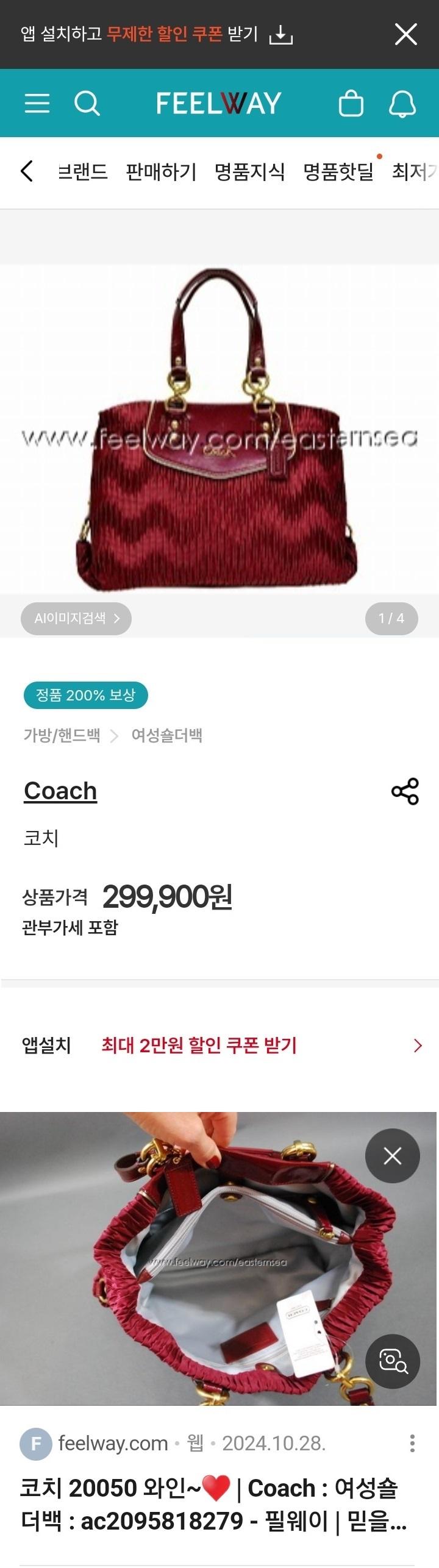The height and width of the screenshot is (1568, 439).
Task: Open the search magnifier
Action: pyautogui.click(x=87, y=103)
